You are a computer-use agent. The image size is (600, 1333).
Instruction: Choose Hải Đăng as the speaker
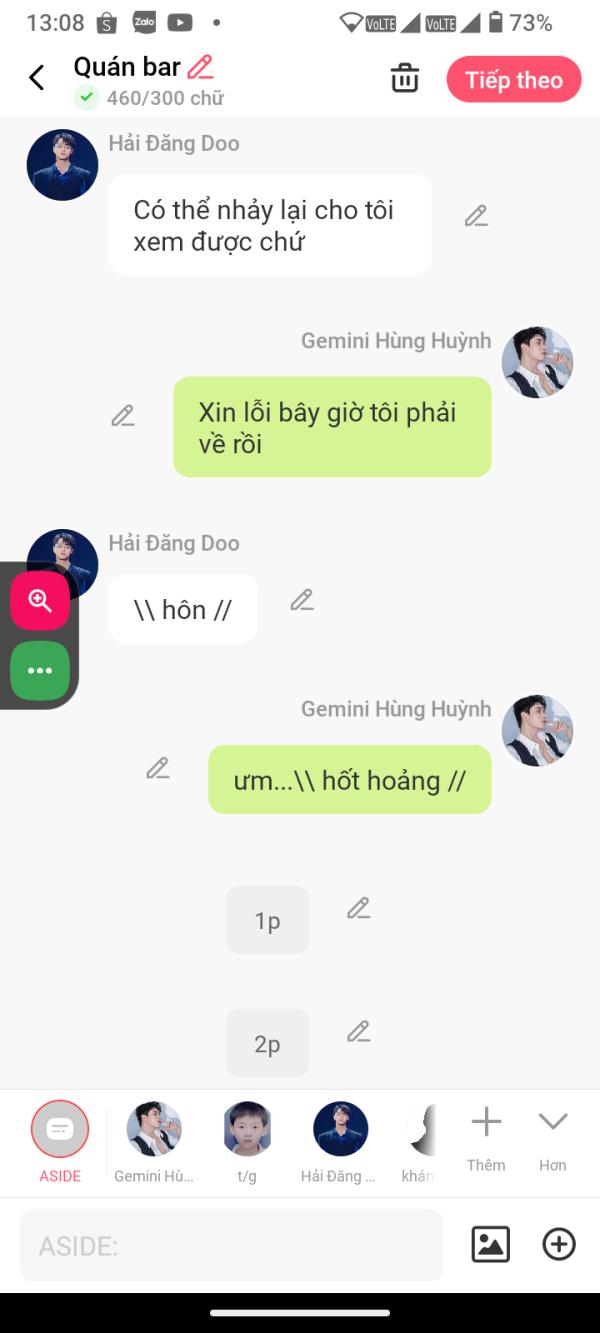point(340,1142)
